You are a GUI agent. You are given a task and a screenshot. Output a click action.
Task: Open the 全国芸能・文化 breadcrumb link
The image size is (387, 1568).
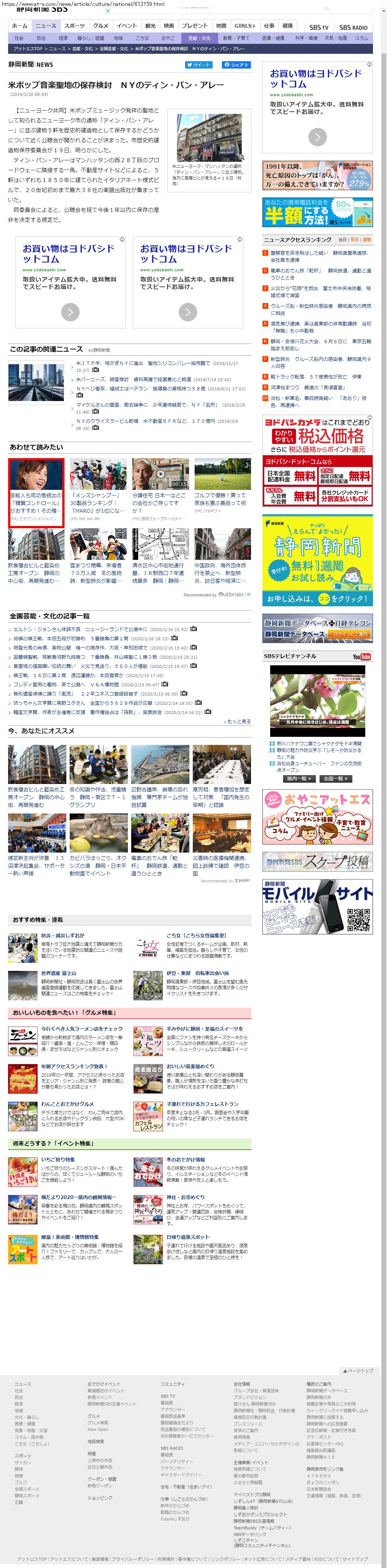(x=114, y=49)
